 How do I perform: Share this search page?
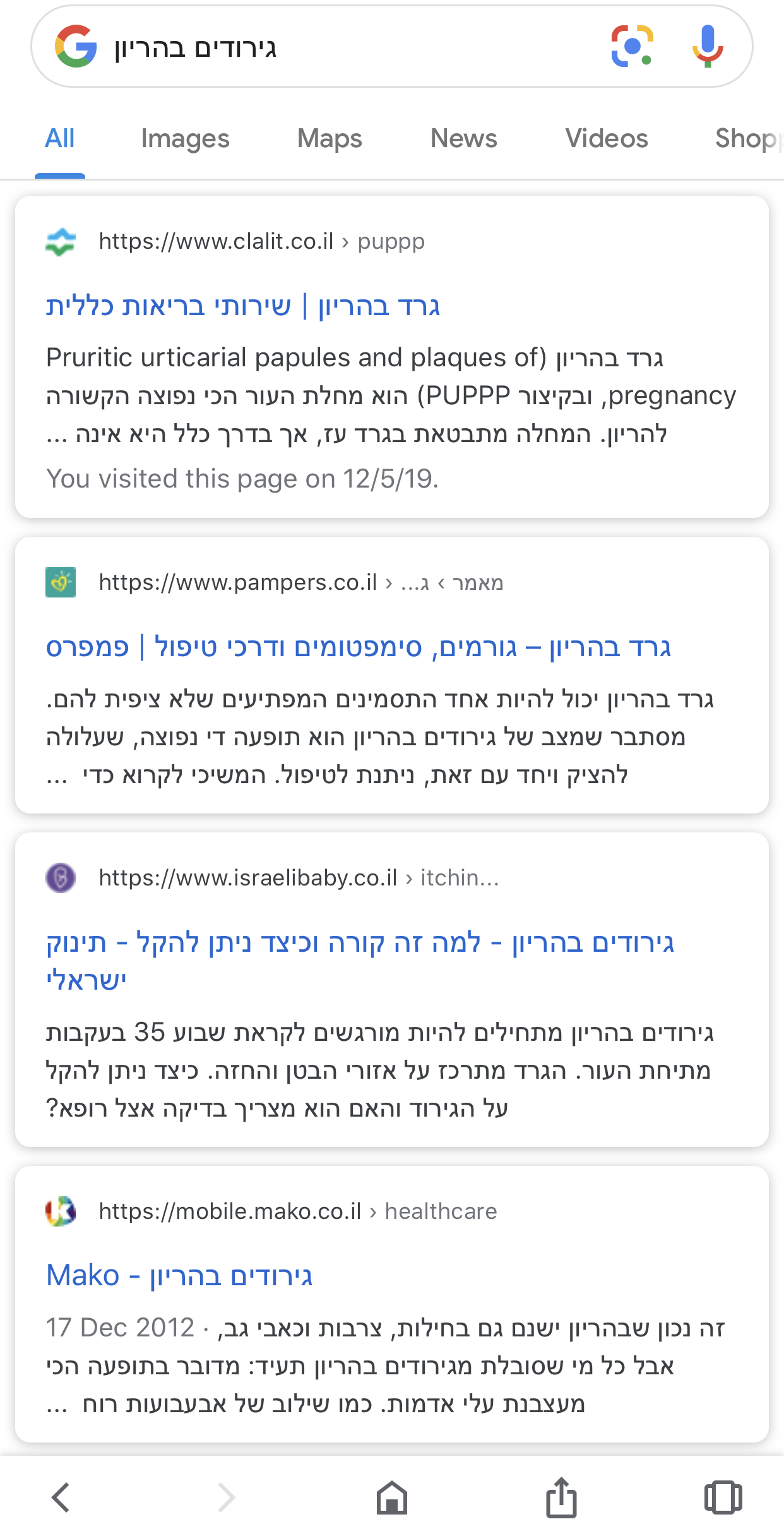561,1497
